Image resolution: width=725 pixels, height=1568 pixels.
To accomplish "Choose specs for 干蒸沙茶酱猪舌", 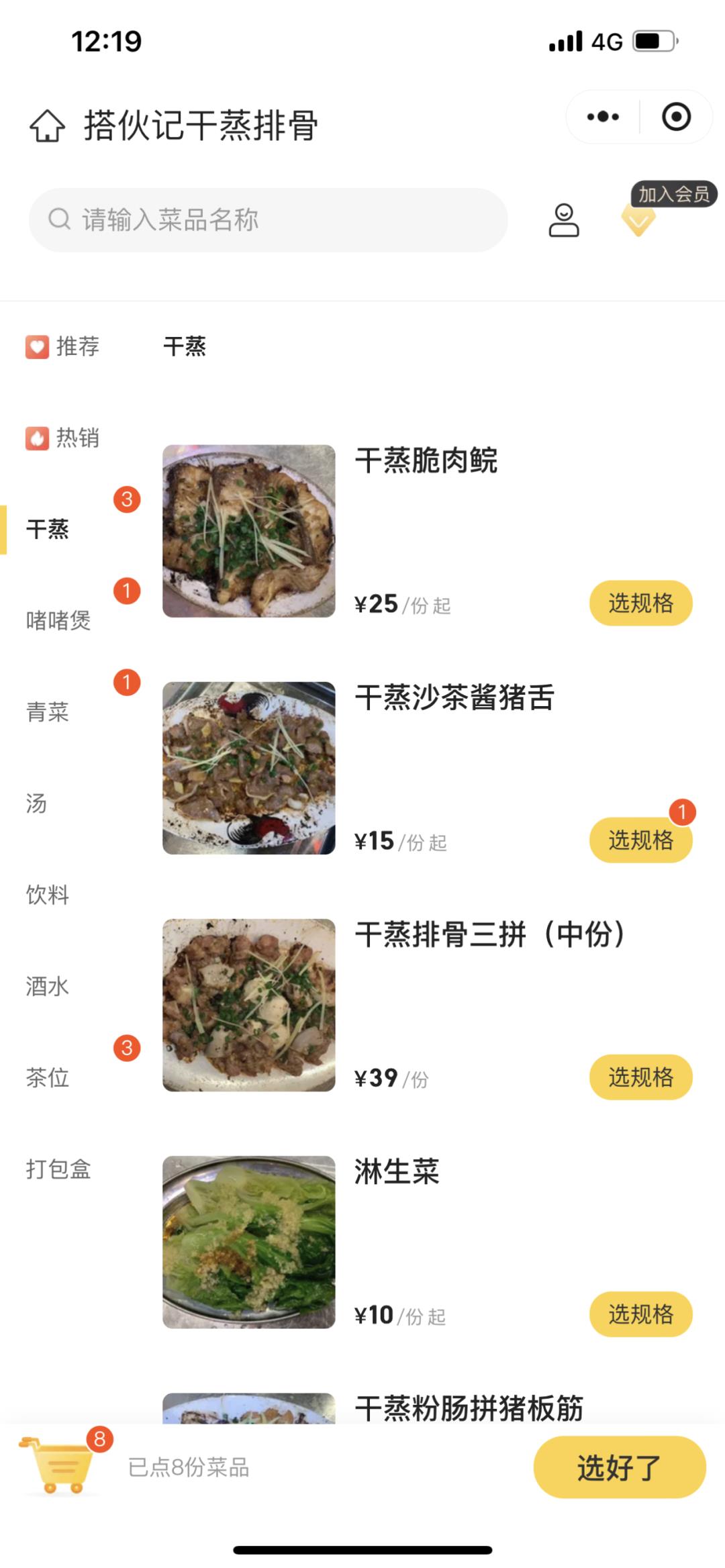I will point(640,840).
